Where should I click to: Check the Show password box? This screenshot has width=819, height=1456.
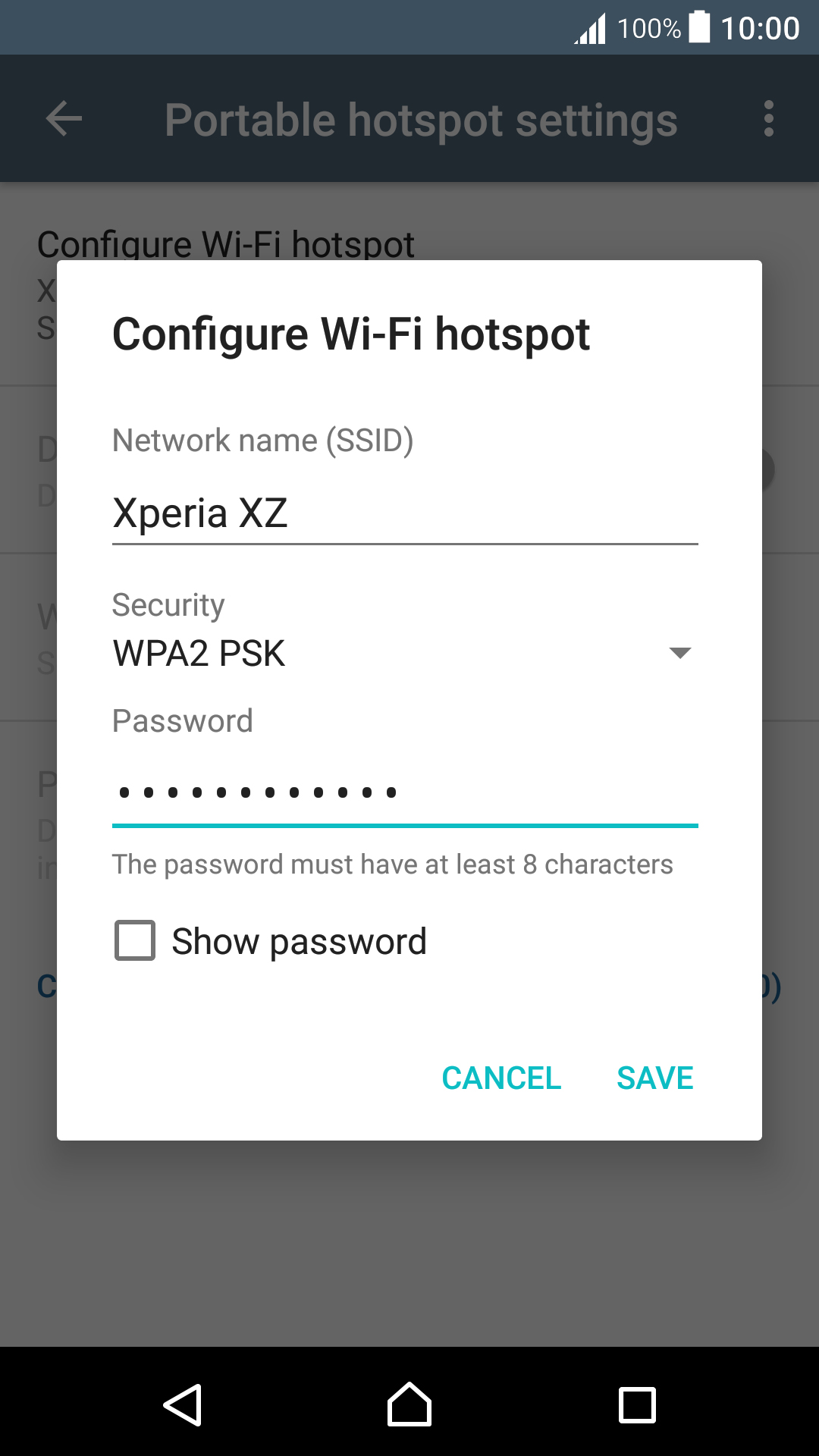(135, 940)
